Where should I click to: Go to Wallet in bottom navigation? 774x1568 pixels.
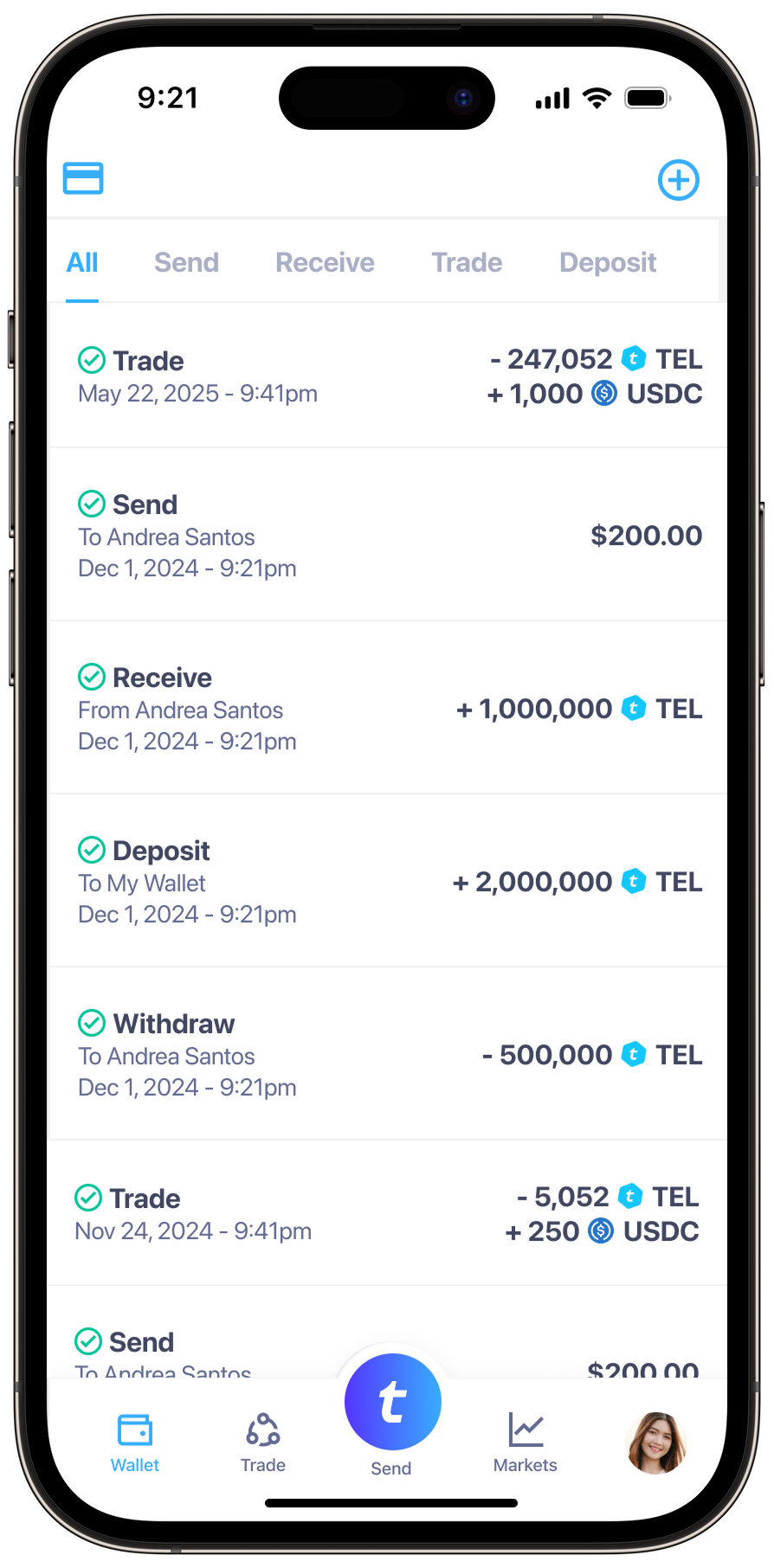(x=135, y=1443)
